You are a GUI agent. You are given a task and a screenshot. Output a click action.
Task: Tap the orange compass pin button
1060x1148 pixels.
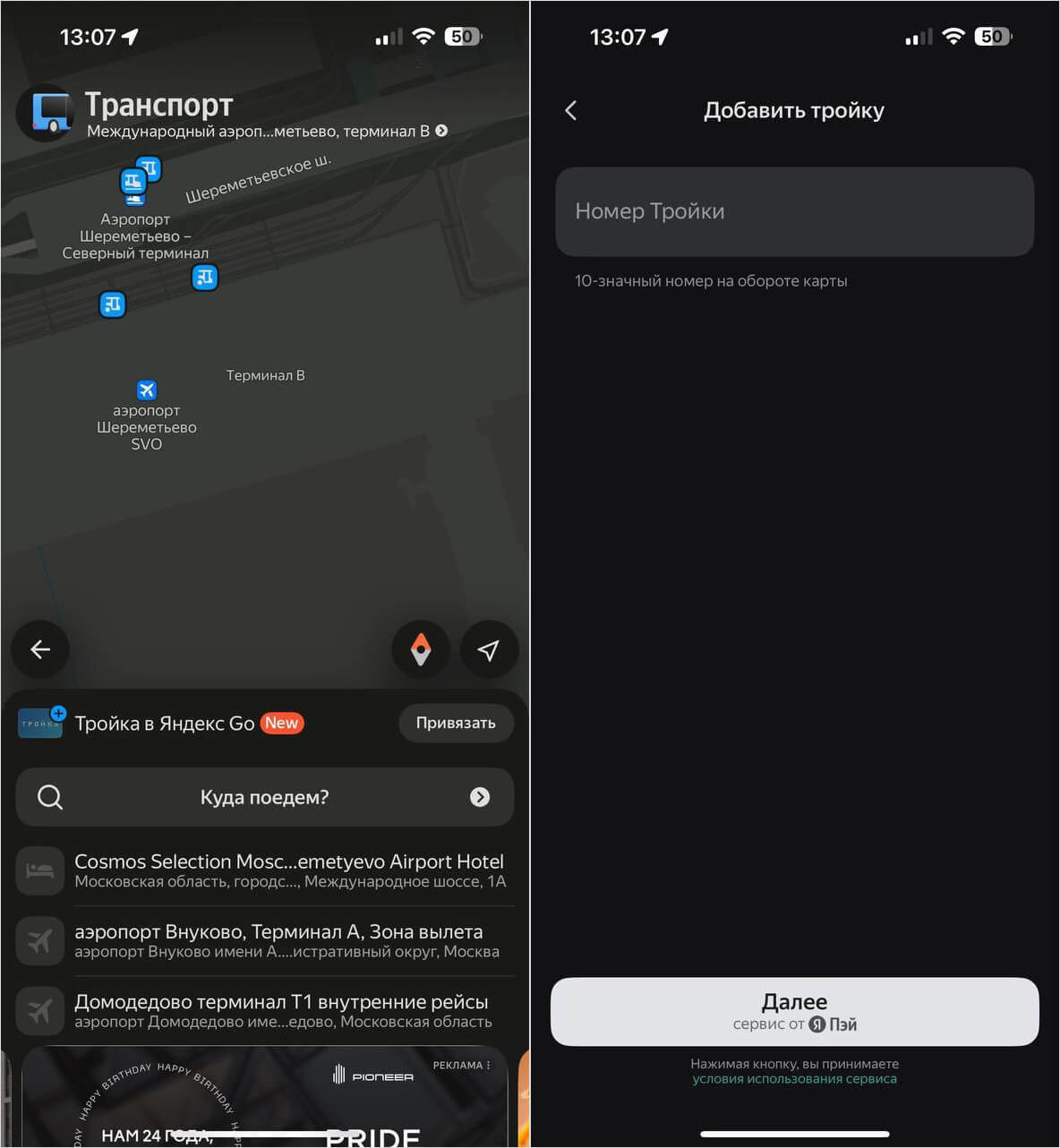click(421, 649)
